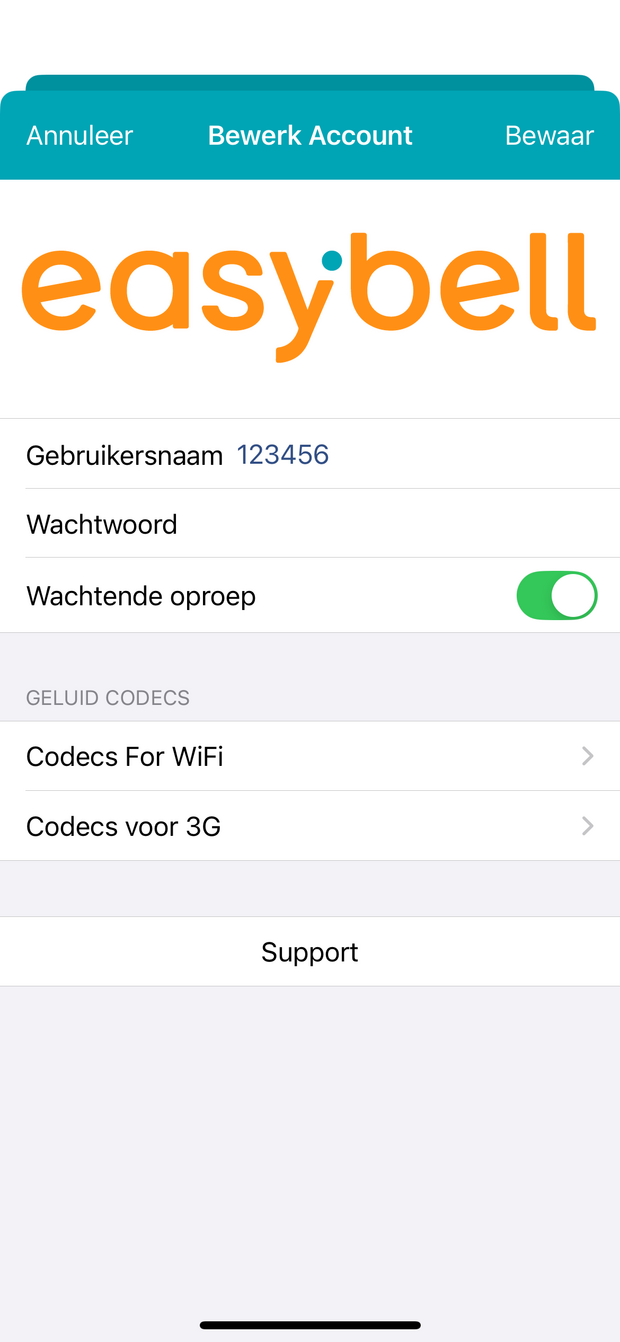Select the Wachtwoord field
Image resolution: width=620 pixels, height=1342 pixels.
pyautogui.click(x=310, y=524)
